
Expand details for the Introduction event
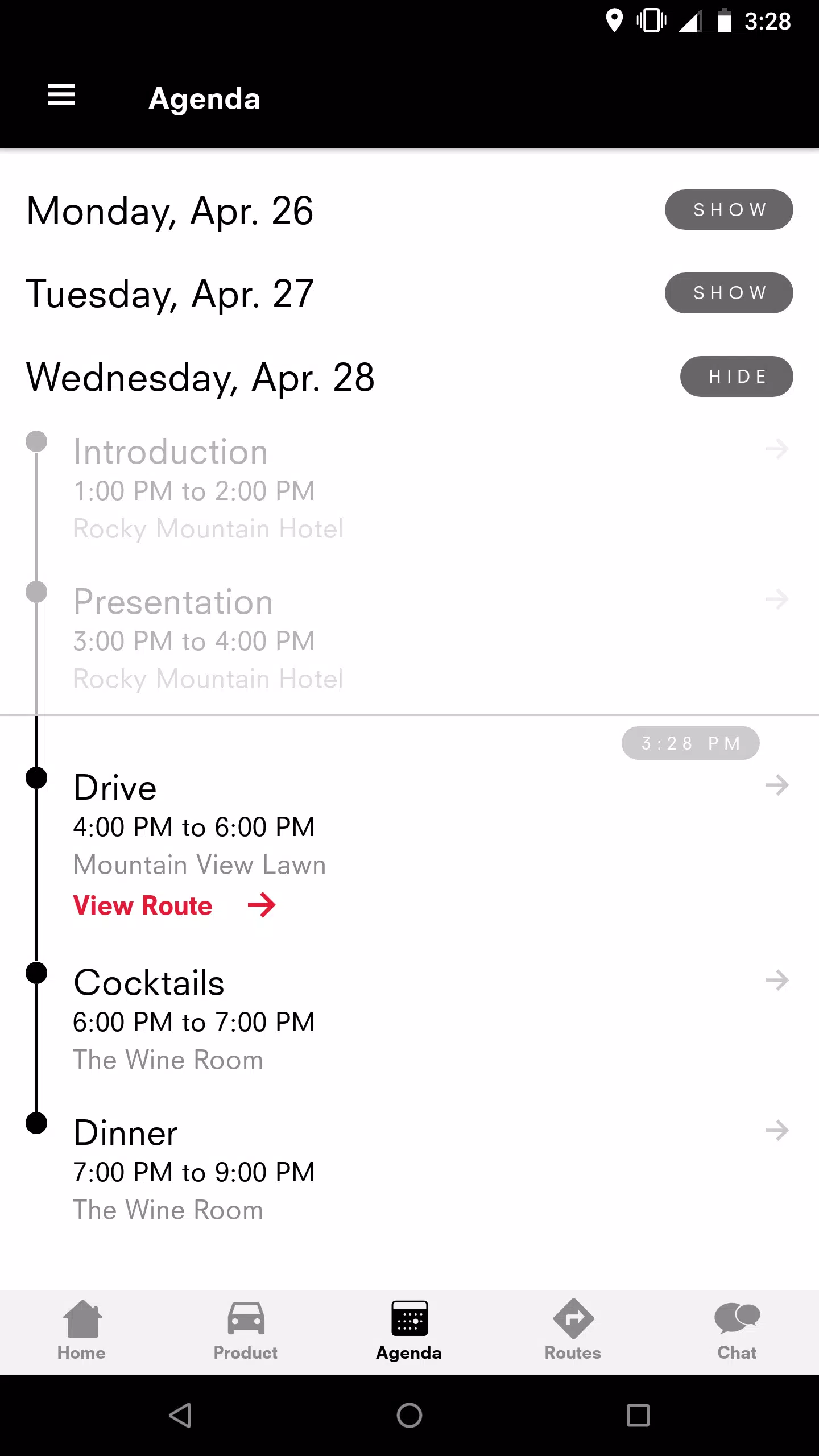point(777,449)
